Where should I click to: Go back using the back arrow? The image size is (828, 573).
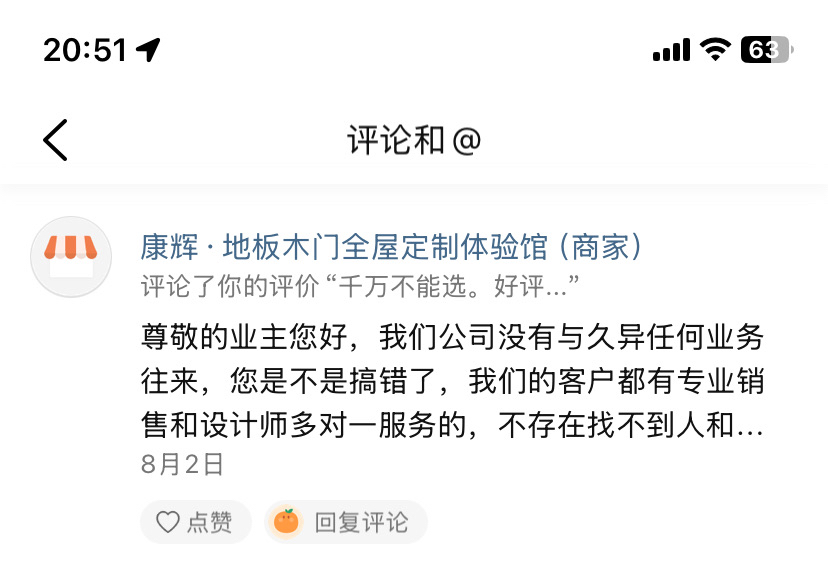coord(56,140)
